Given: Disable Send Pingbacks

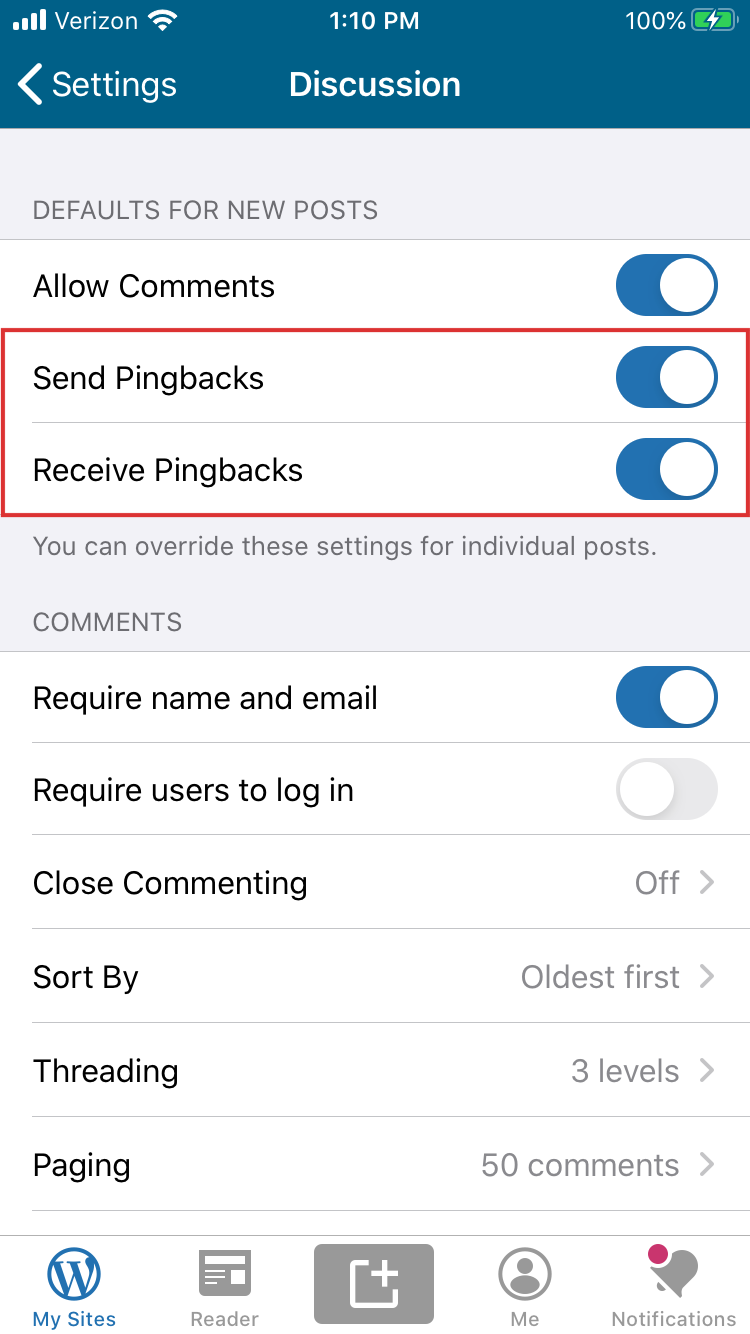Looking at the screenshot, I should click(666, 378).
